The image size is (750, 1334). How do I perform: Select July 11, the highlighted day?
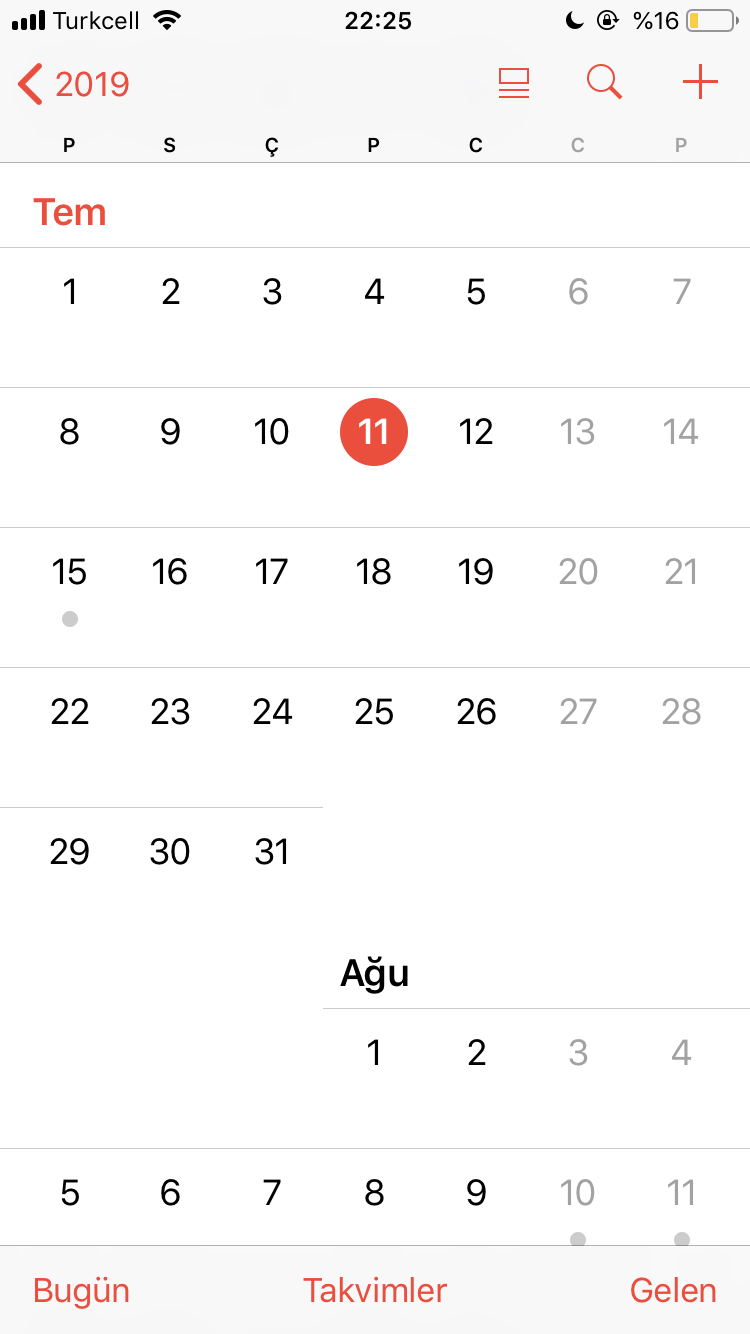coord(374,432)
